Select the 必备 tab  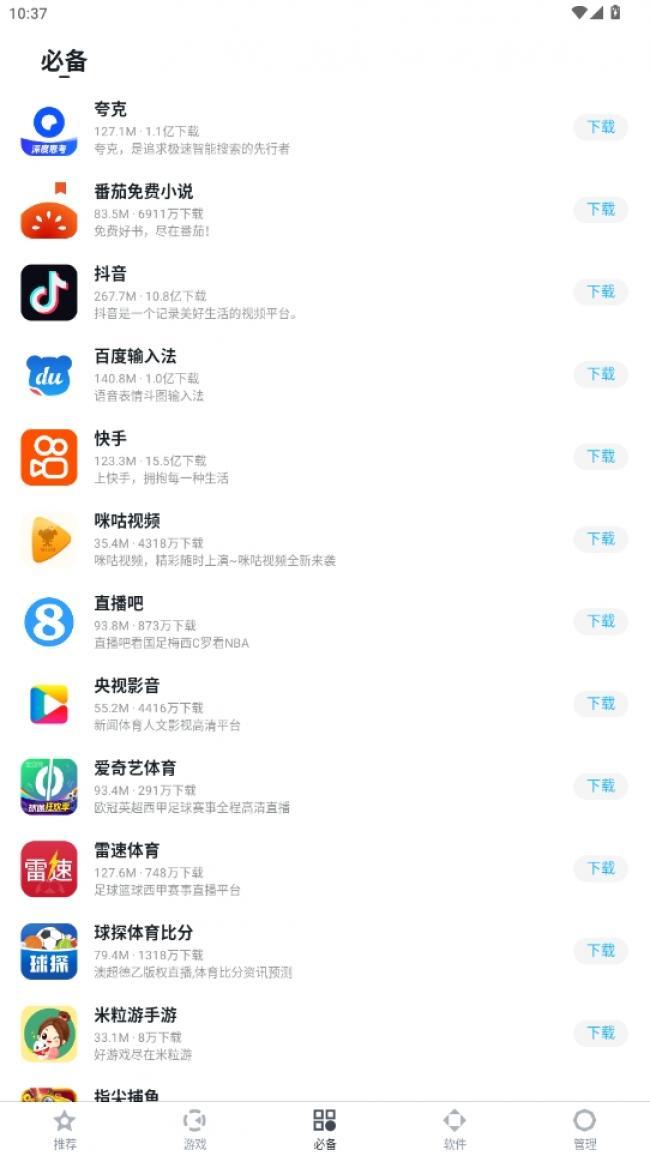(325, 1129)
